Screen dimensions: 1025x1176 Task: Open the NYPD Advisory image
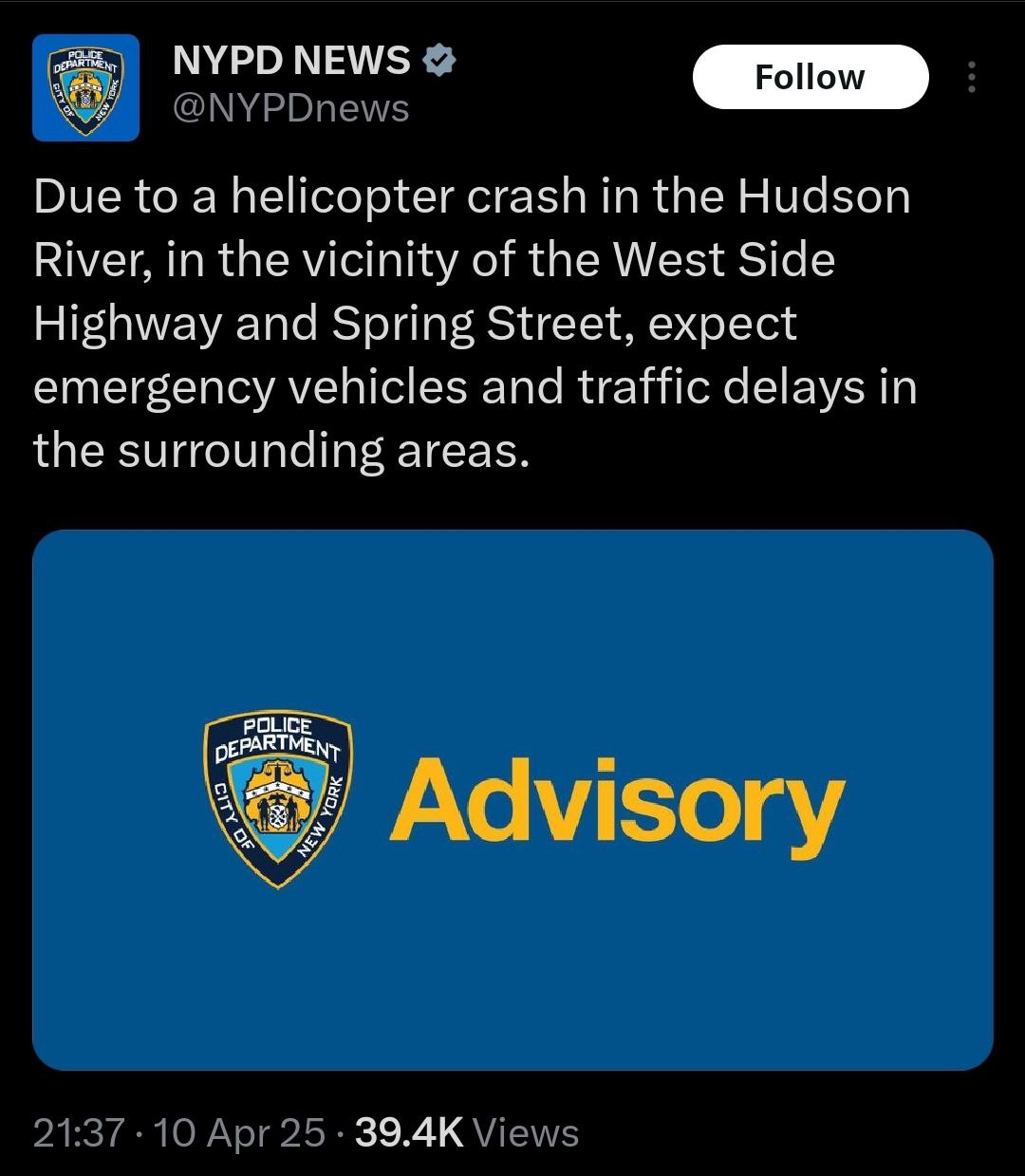(x=512, y=799)
